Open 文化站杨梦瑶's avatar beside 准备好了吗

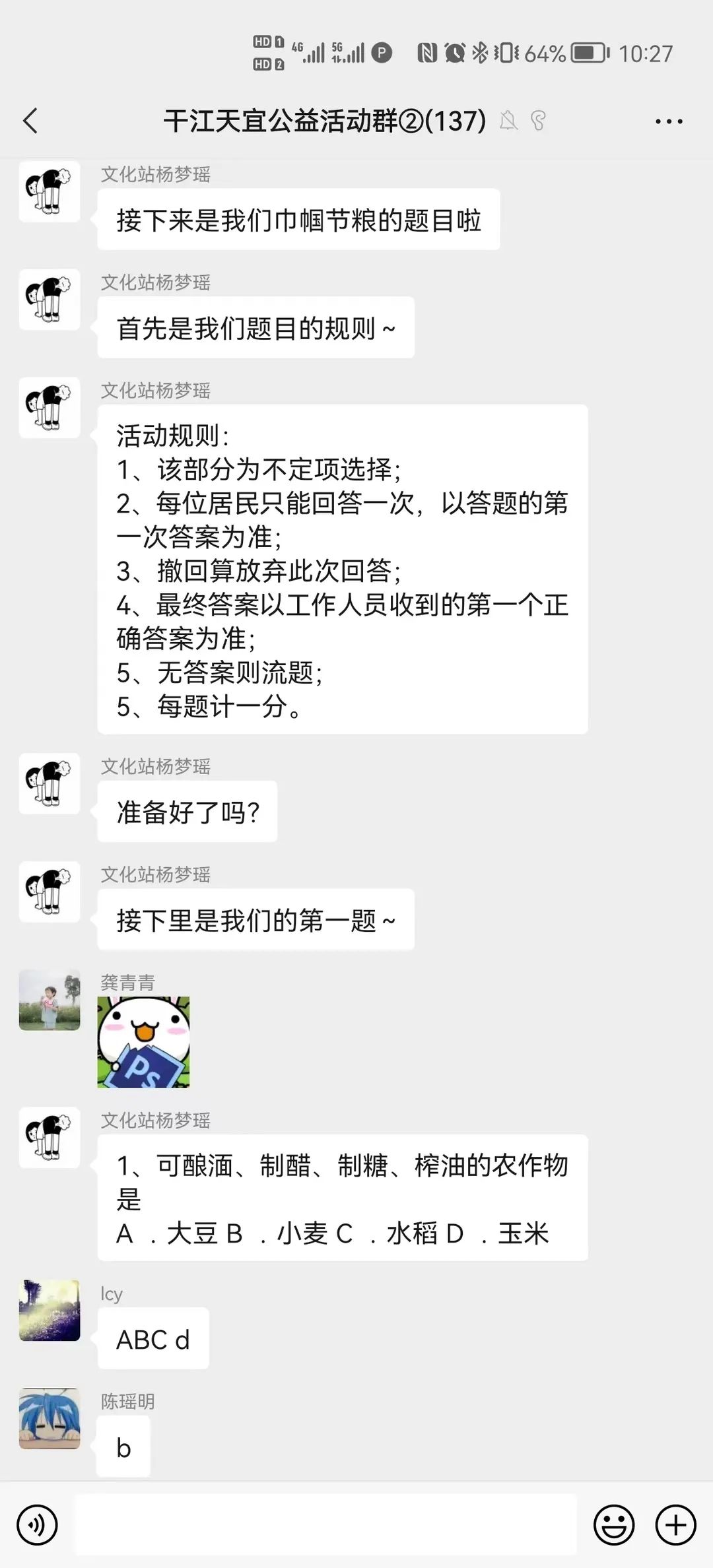50,783
